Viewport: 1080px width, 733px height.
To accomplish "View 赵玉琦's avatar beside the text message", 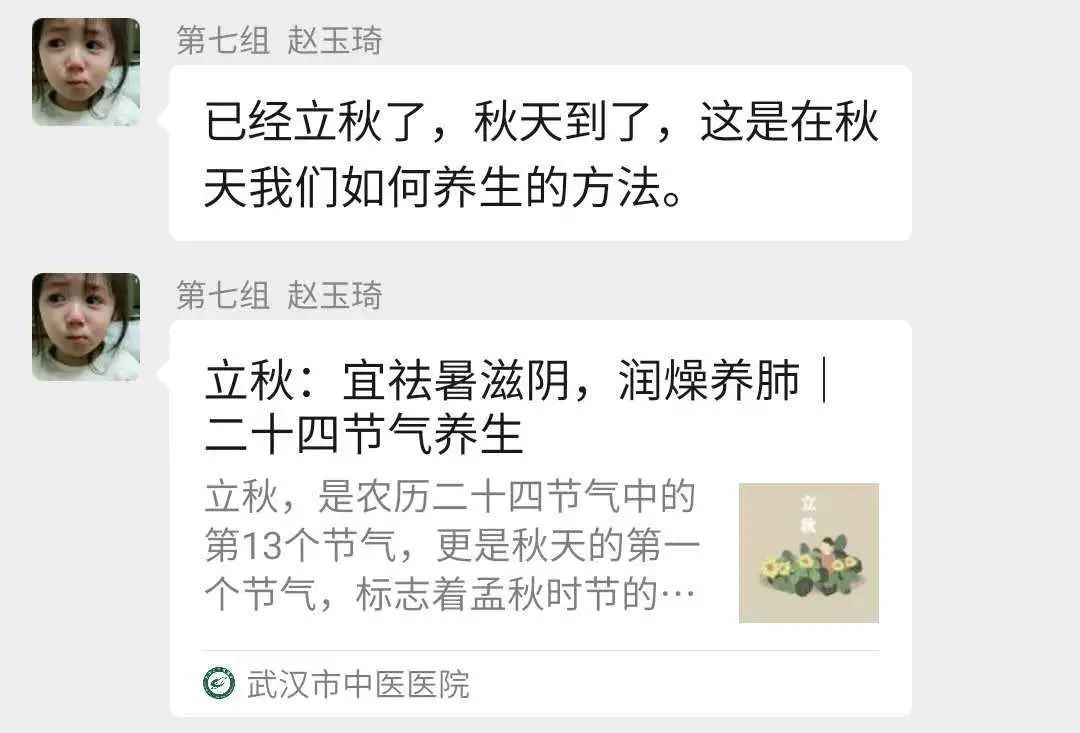I will pos(85,71).
